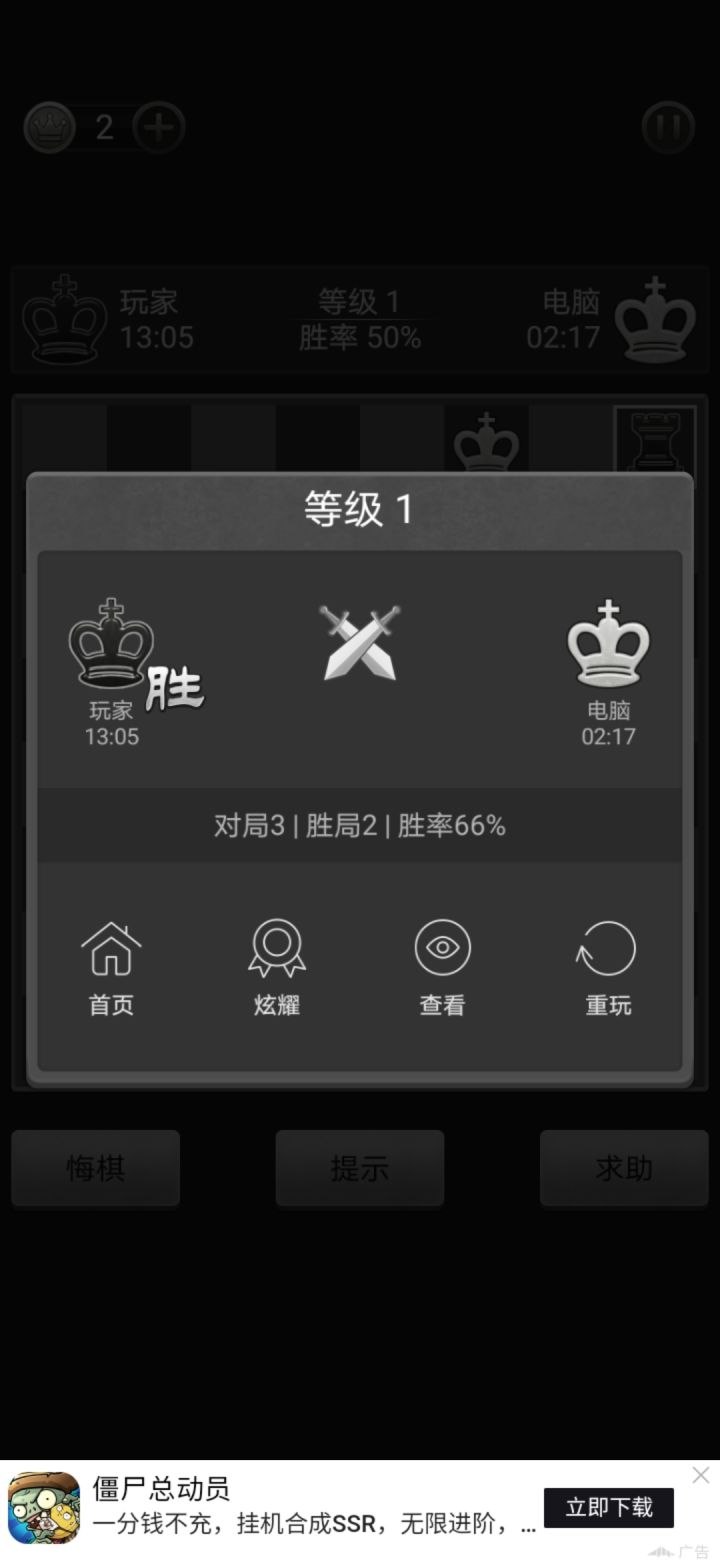Screen dimensions: 720x1560
Task: Click the 提示 hint button
Action: coord(360,1168)
